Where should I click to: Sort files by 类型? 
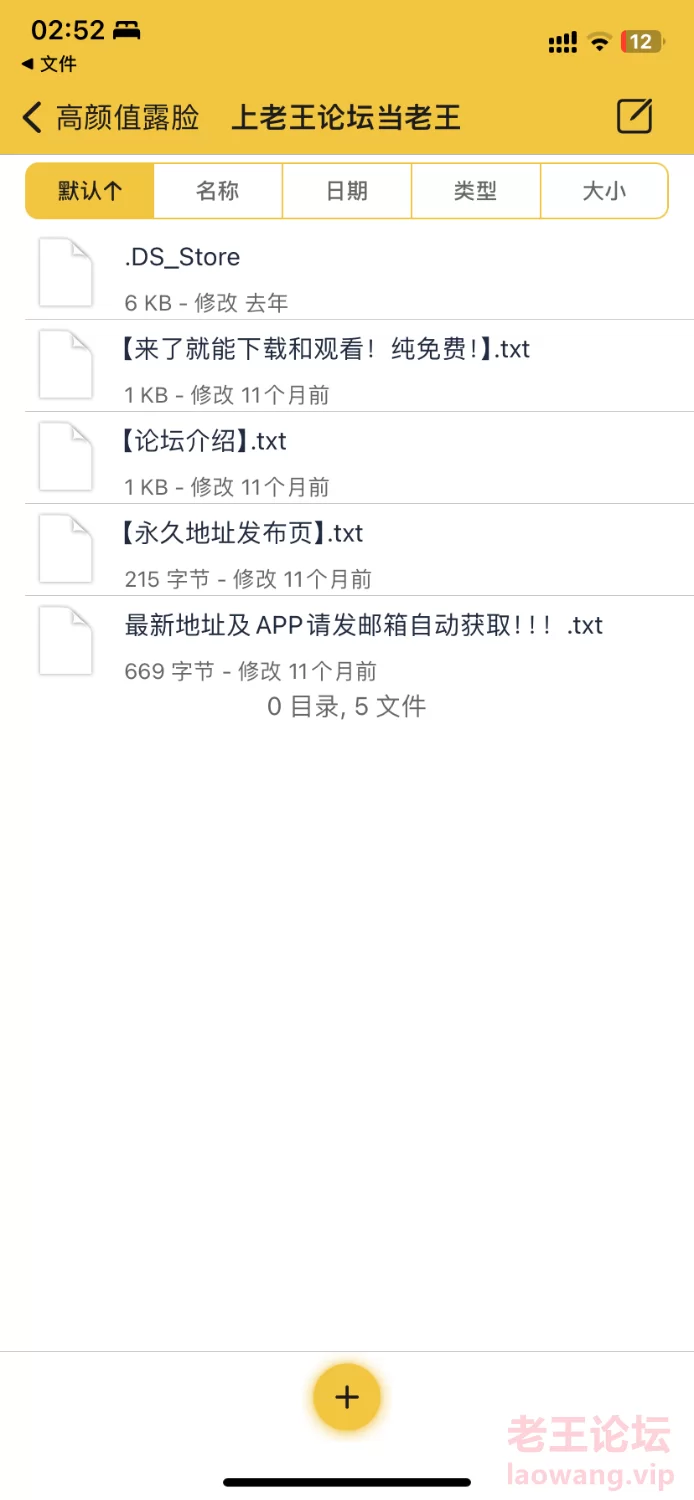coord(475,191)
